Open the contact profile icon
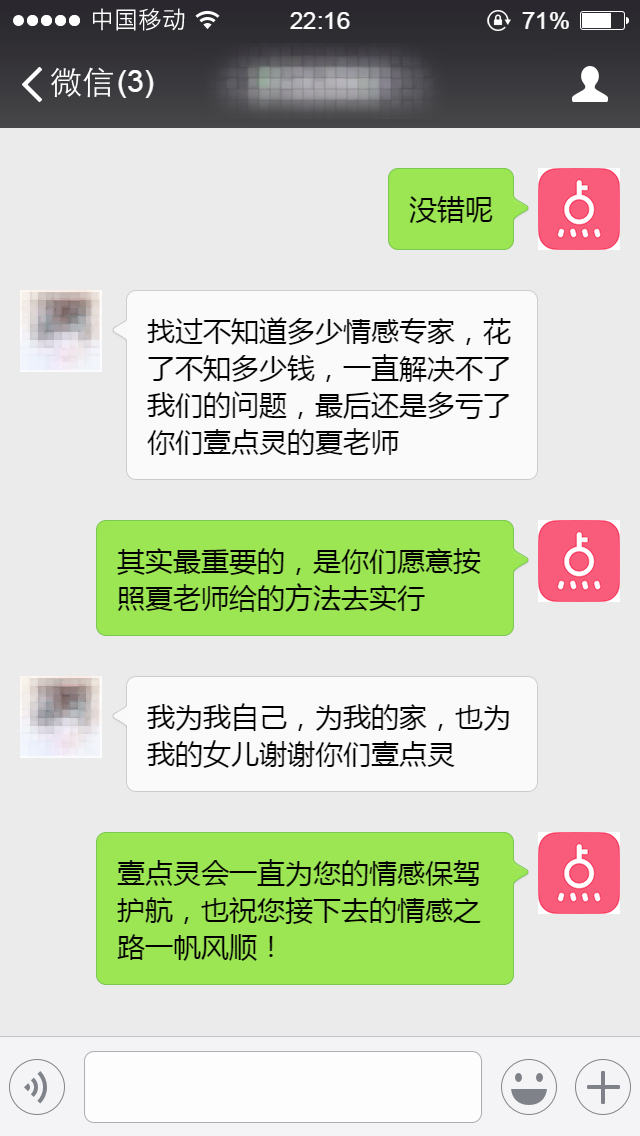 (590, 85)
